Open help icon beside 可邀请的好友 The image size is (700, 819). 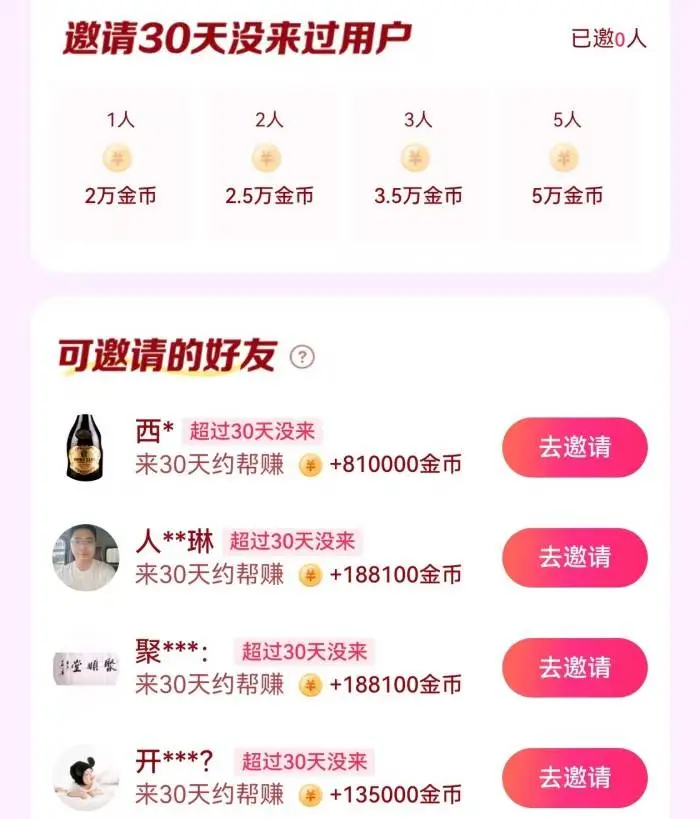(x=301, y=357)
